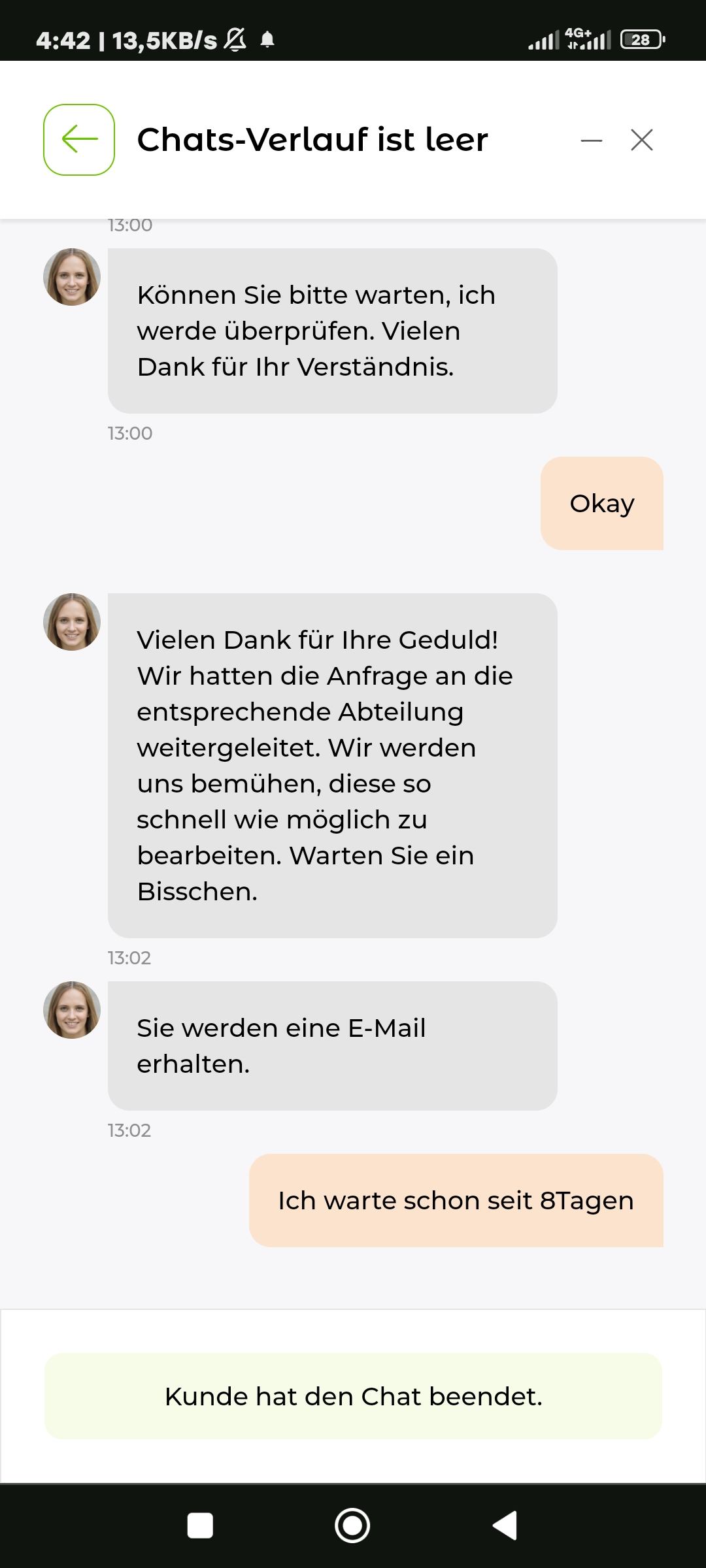The height and width of the screenshot is (1568, 706).
Task: Tap the system back button
Action: 505,1526
